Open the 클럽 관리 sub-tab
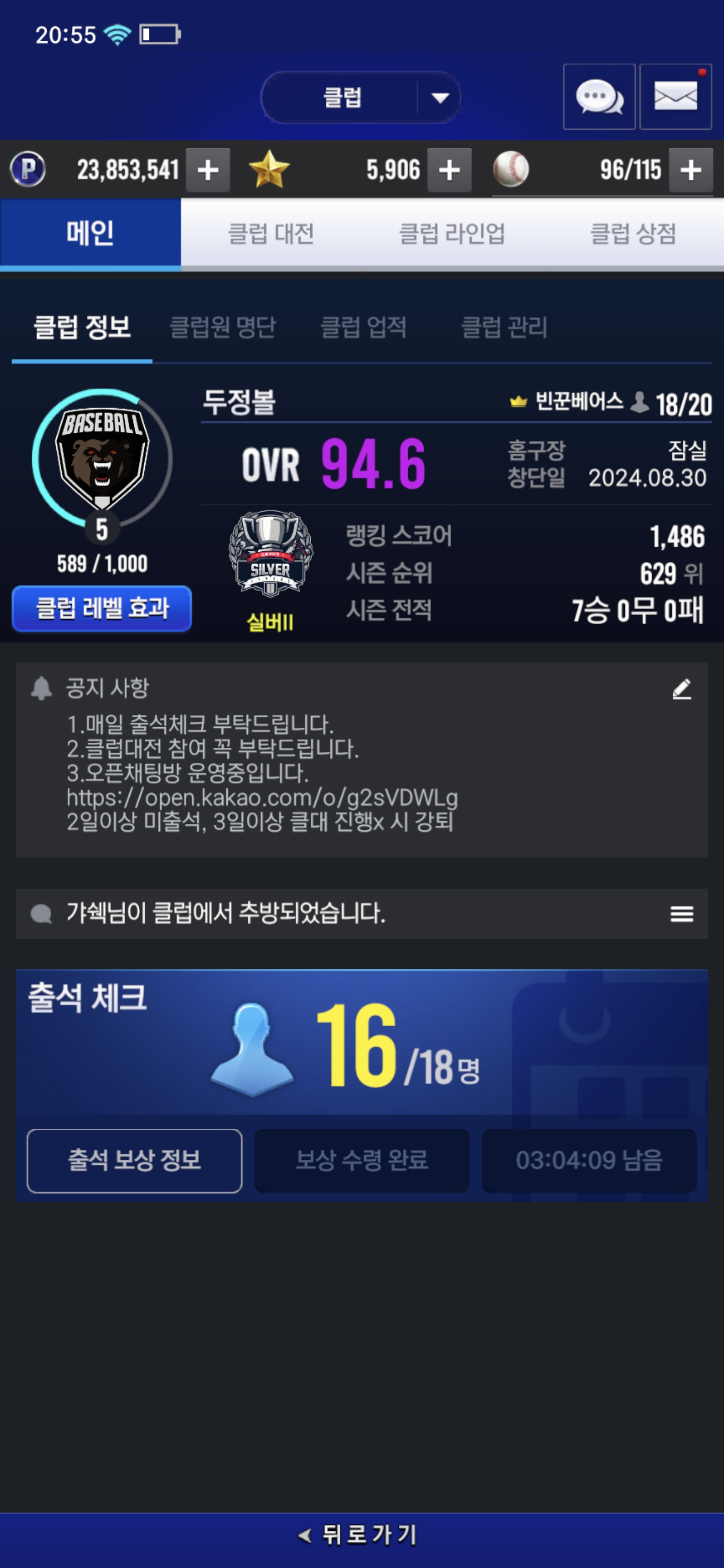The height and width of the screenshot is (1568, 724). 504,328
